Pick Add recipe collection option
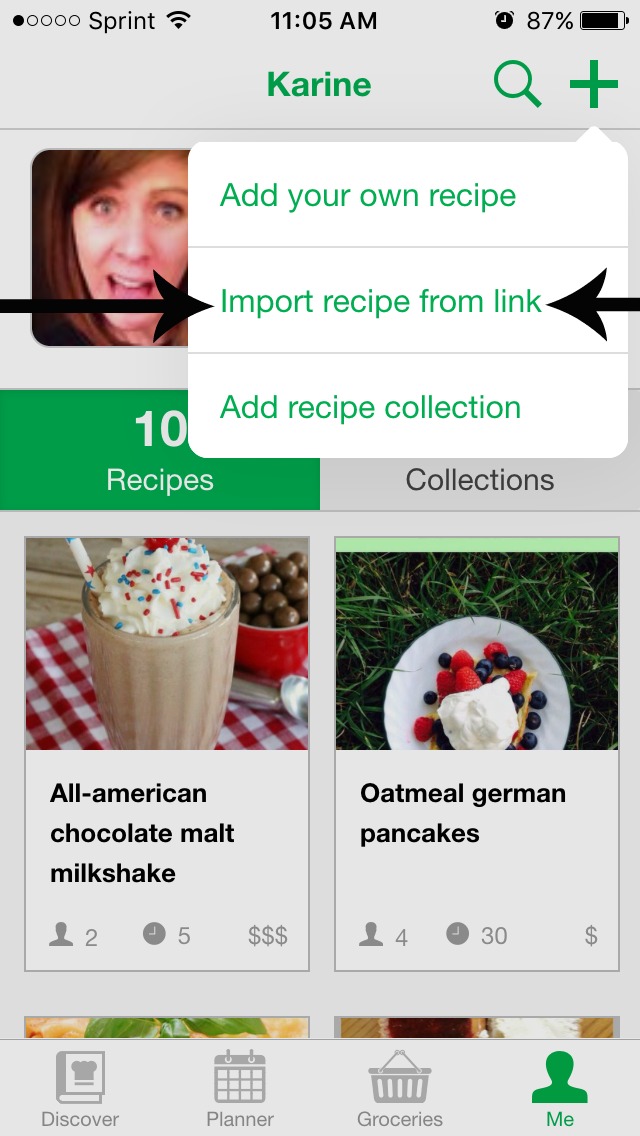This screenshot has height=1136, width=640. (370, 407)
